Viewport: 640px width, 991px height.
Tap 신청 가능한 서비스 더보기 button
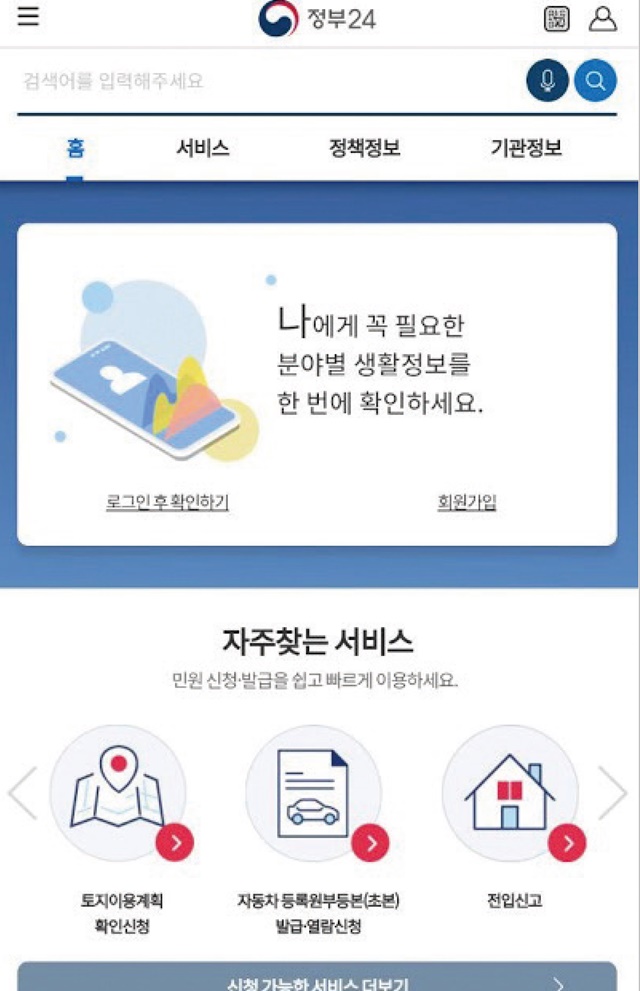[317, 979]
